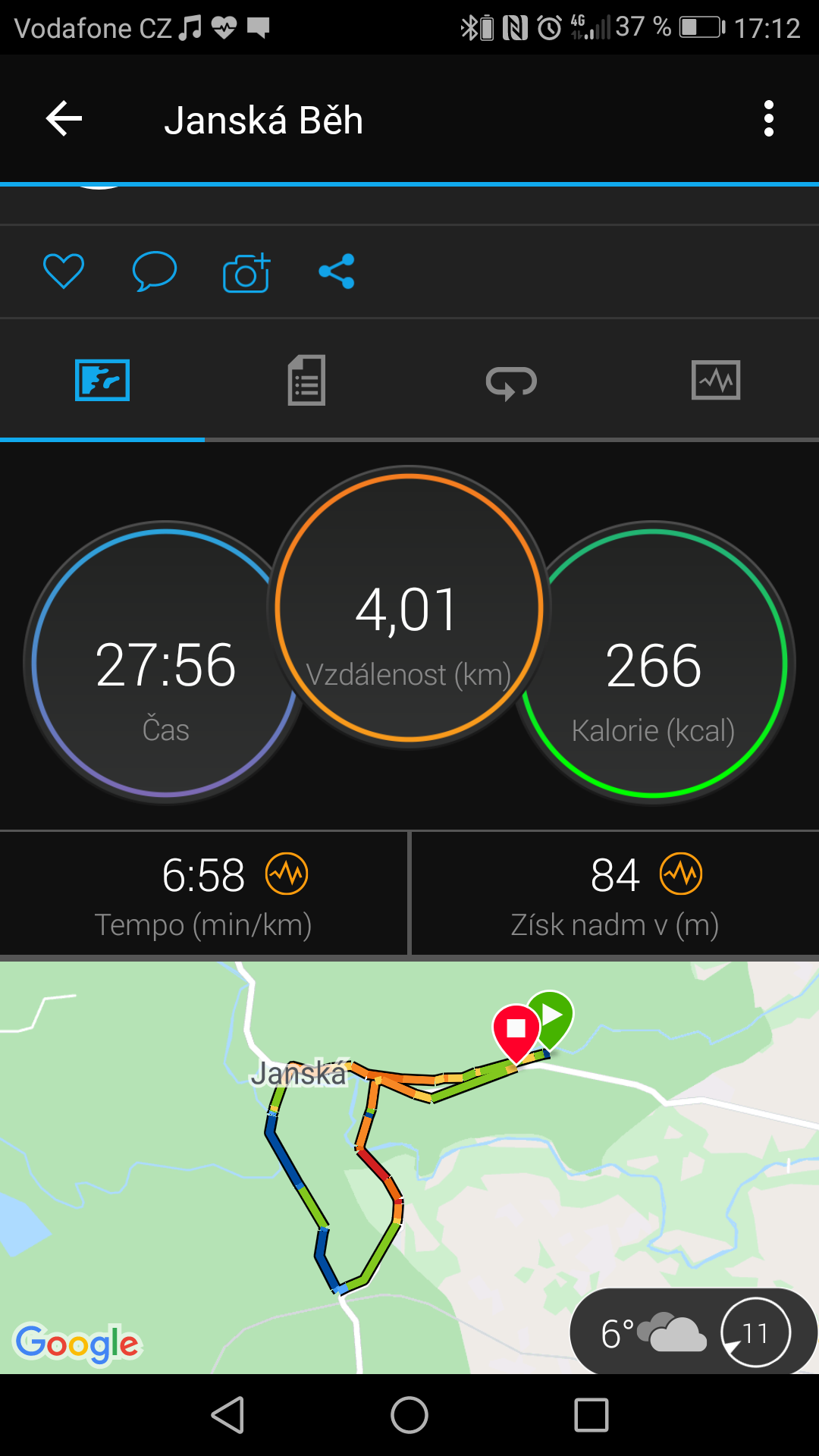Switch to the laps tab
819x1456 pixels.
[x=511, y=381]
